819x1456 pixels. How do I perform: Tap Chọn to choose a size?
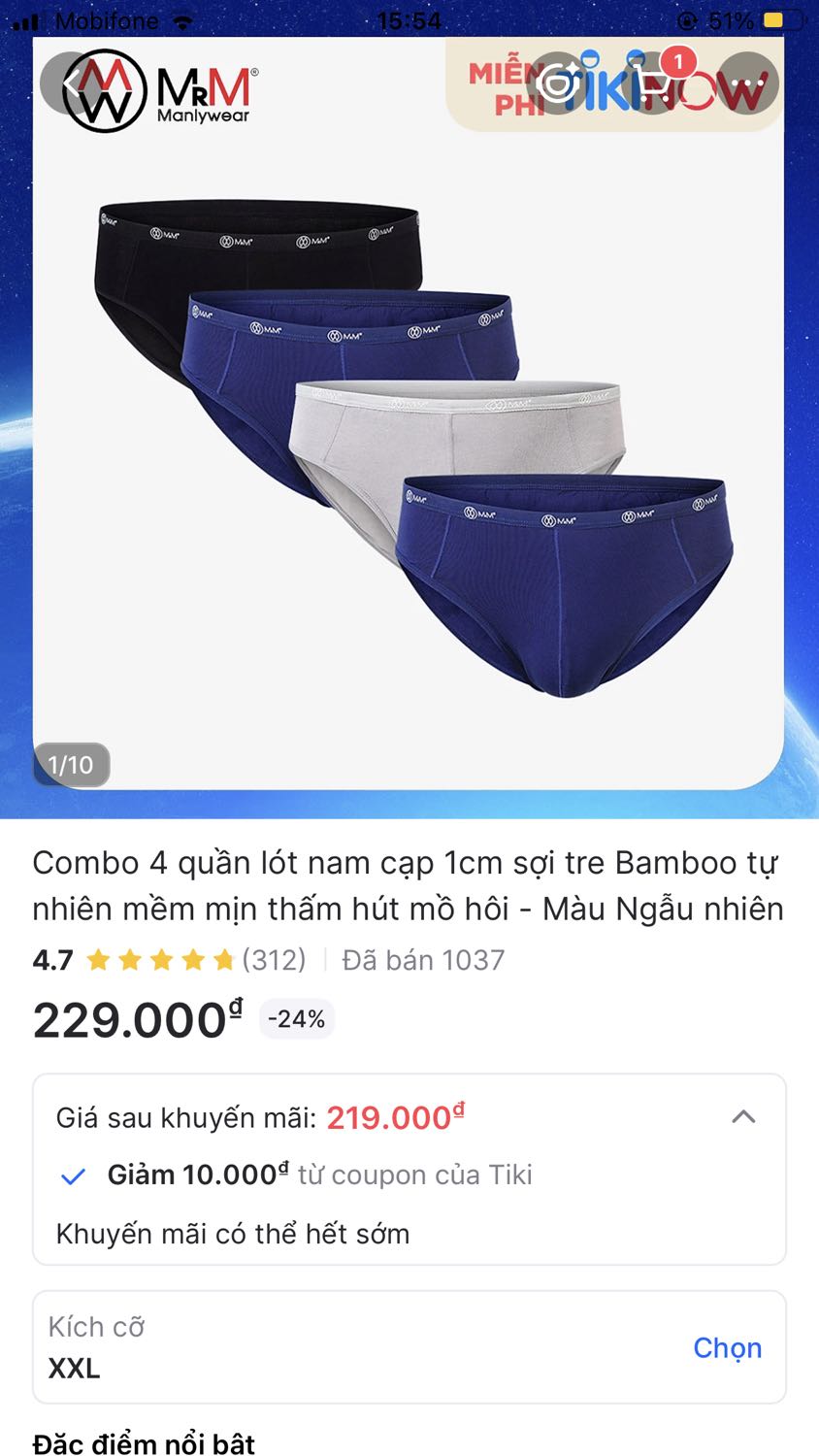(727, 1347)
